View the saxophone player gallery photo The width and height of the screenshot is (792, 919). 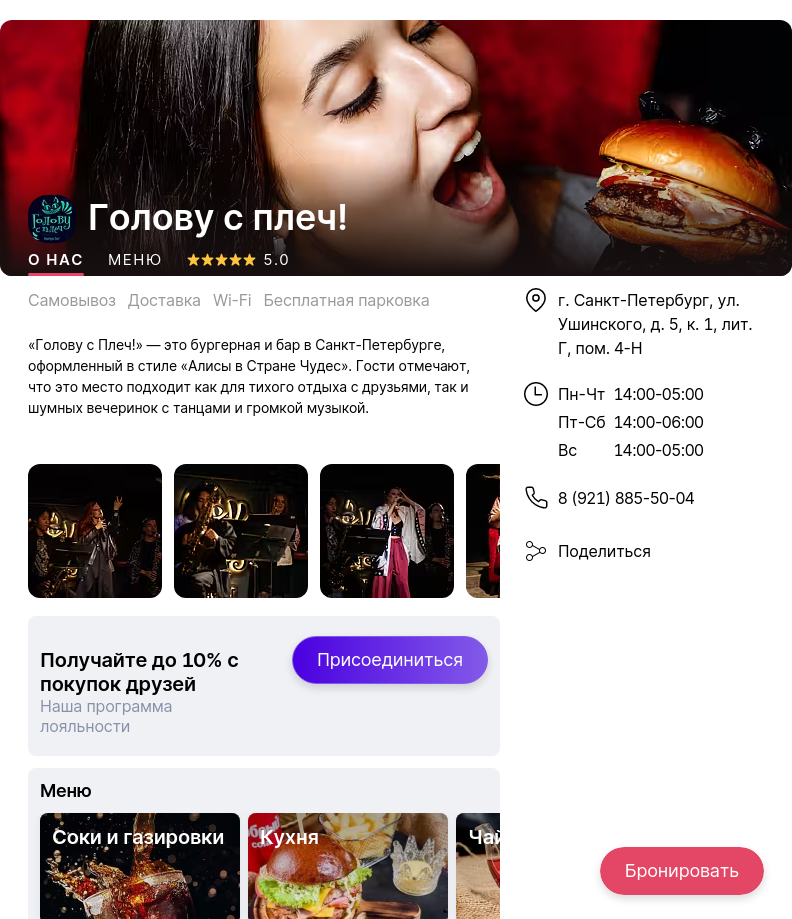241,531
